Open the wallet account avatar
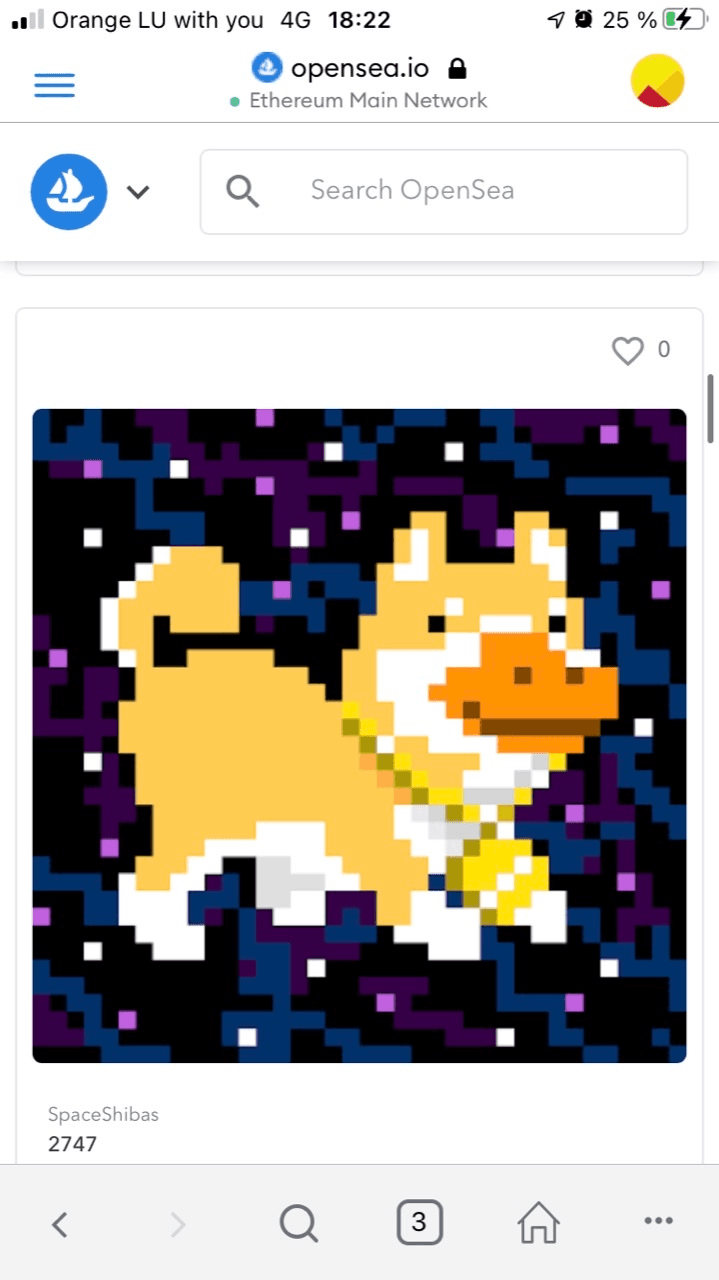719x1280 pixels. pos(658,80)
